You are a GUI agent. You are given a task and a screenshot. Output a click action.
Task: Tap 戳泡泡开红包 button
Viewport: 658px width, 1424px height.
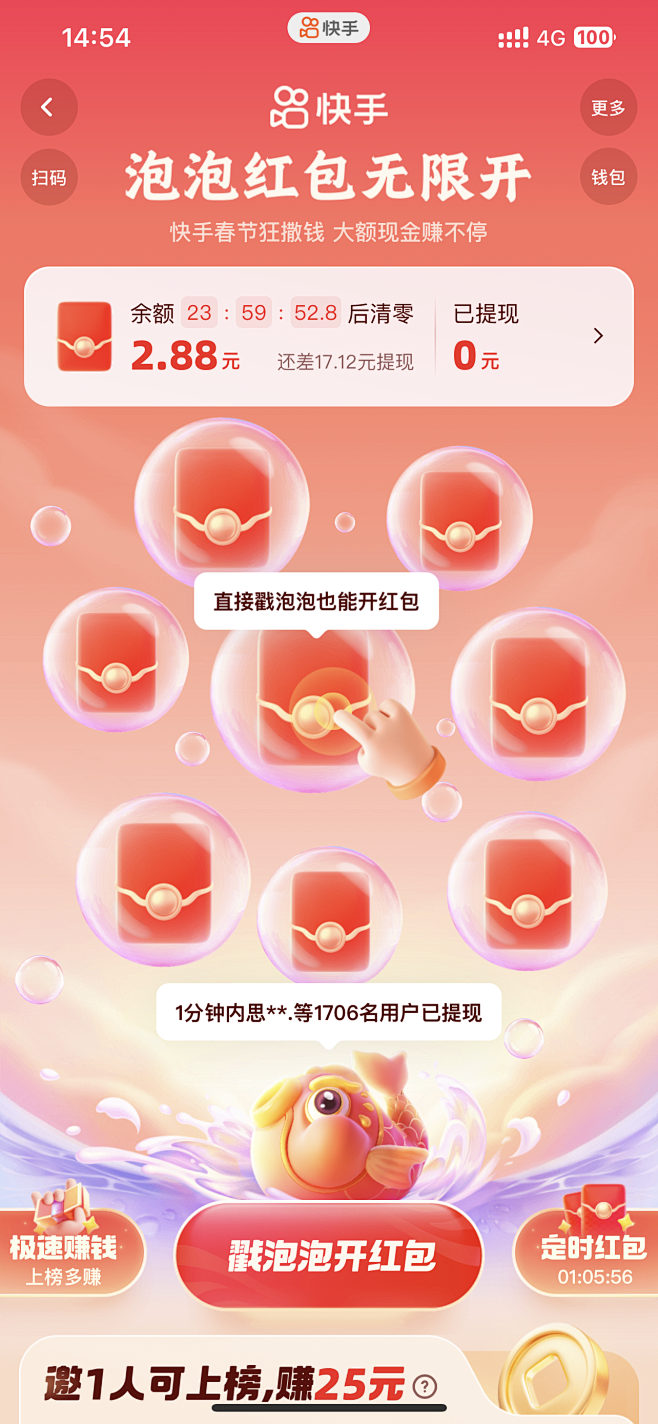click(329, 1255)
